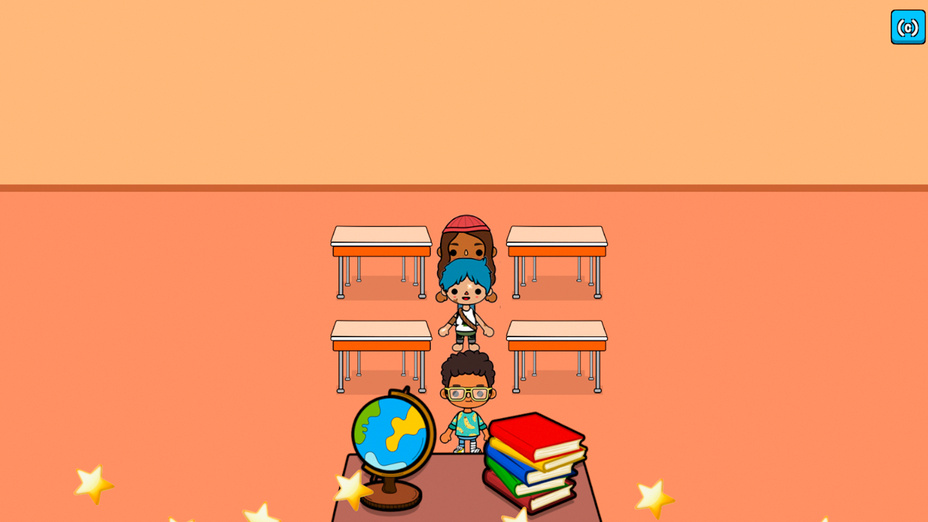Tap the curly-haired character with glasses
The height and width of the screenshot is (522, 928).
(x=467, y=397)
